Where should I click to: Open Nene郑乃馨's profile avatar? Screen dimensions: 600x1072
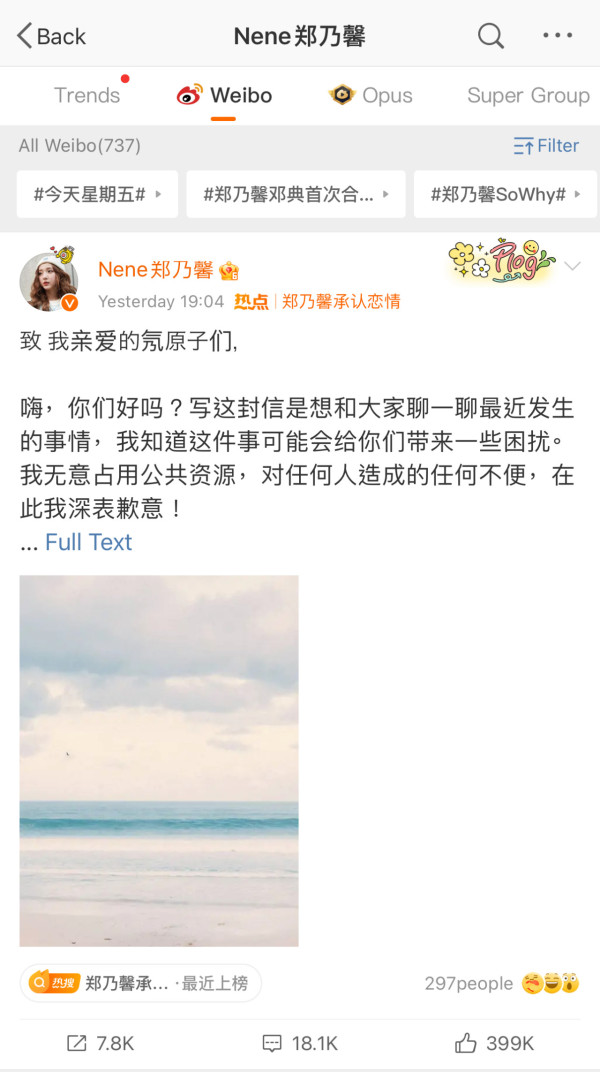[x=48, y=282]
